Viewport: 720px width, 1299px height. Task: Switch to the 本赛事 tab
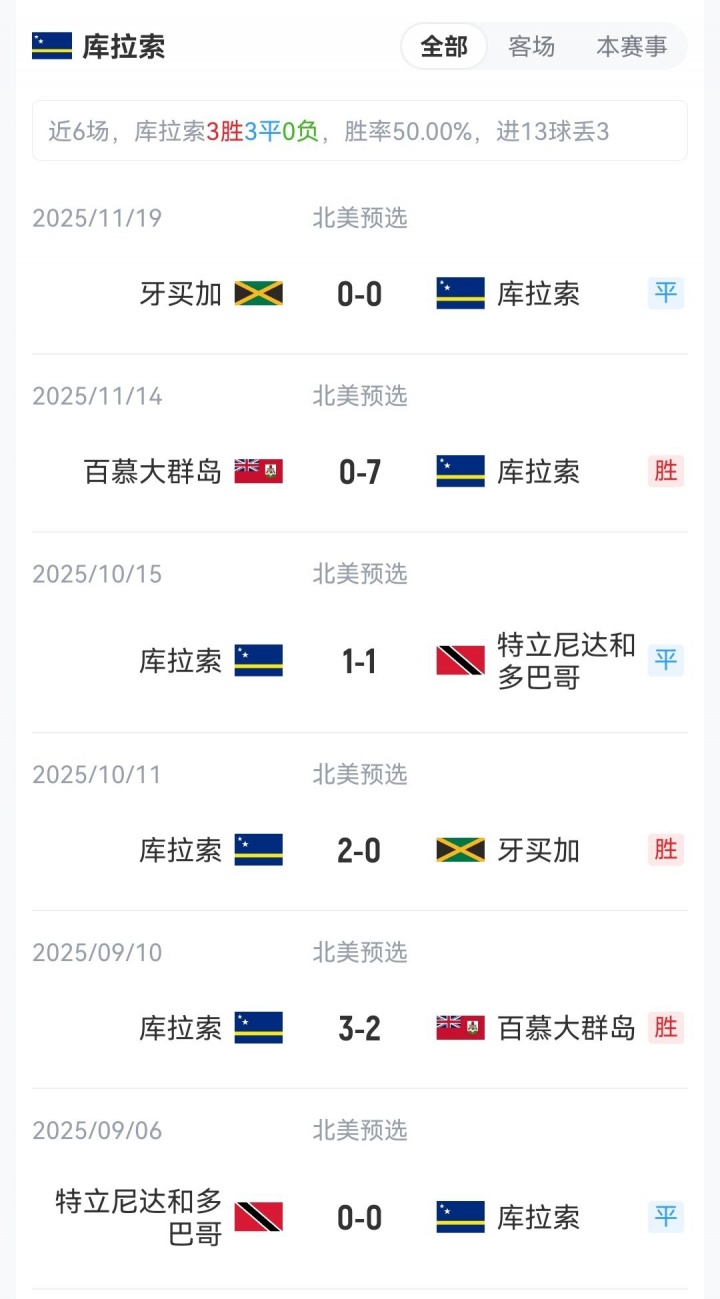point(631,47)
